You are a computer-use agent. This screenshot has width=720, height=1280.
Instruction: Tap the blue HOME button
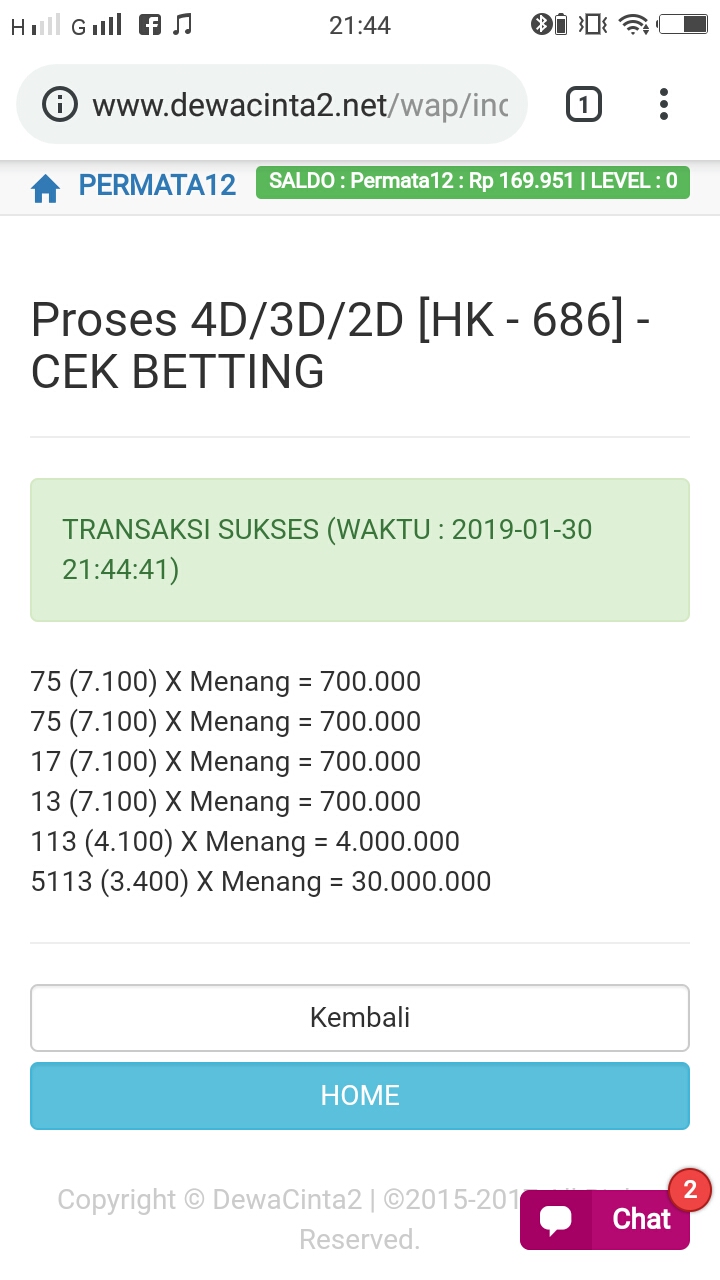[x=360, y=1096]
